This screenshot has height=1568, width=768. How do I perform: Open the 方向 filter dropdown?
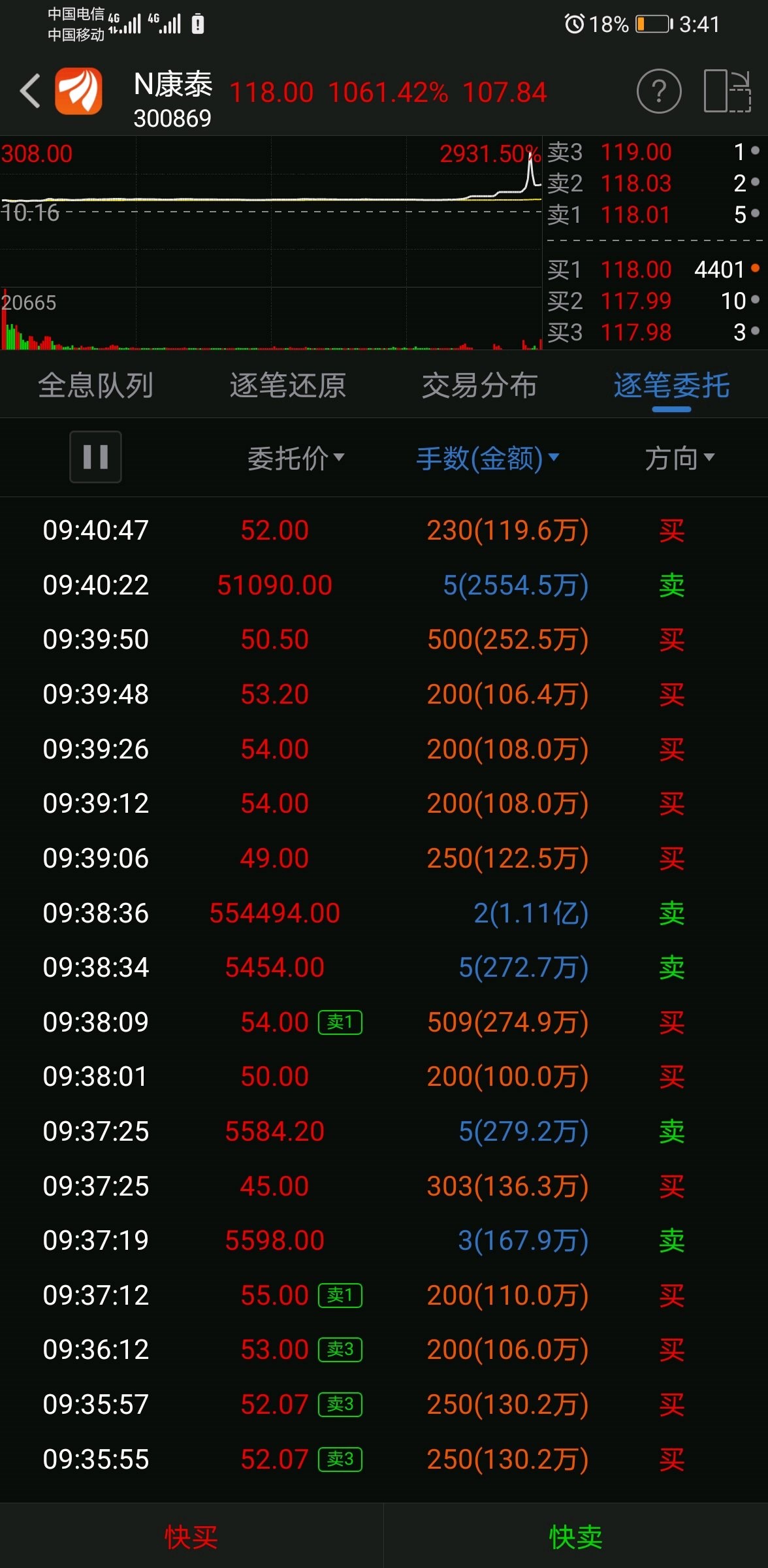679,458
